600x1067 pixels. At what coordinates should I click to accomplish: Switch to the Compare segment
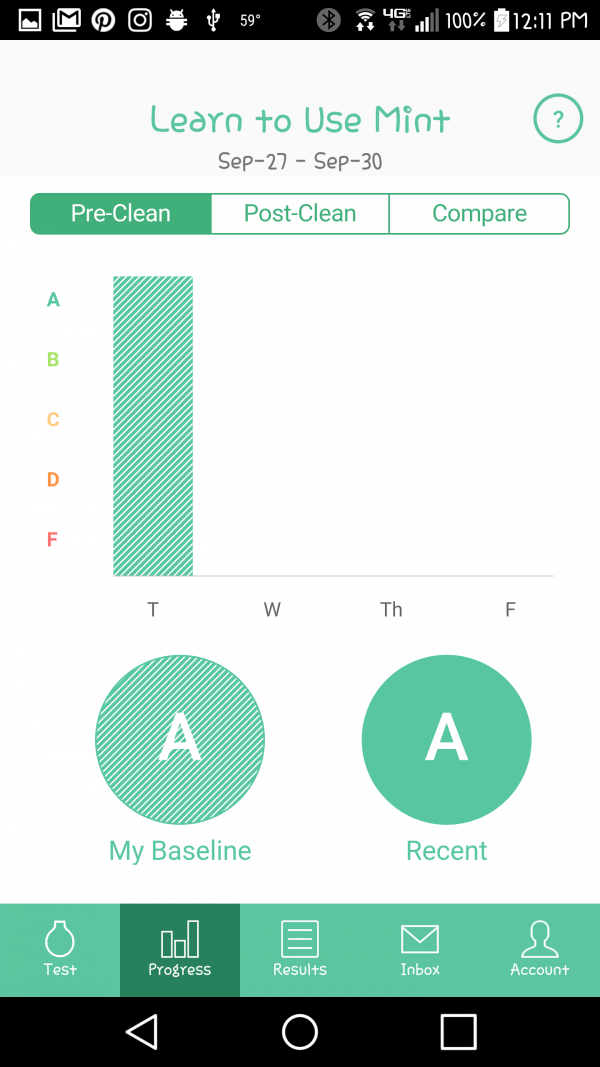(480, 214)
